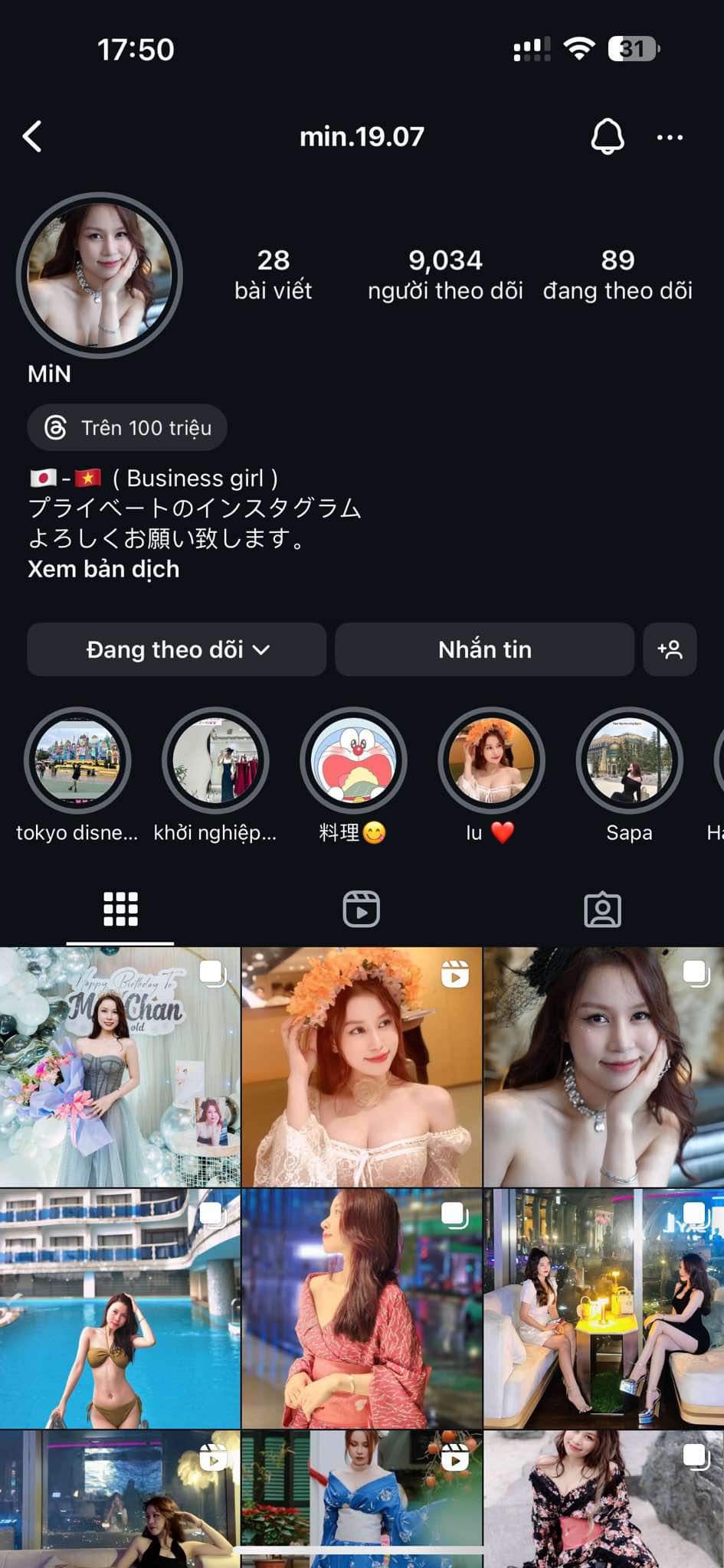Open the Threads badge Trên 100 triệu
The width and height of the screenshot is (724, 1568).
point(127,428)
